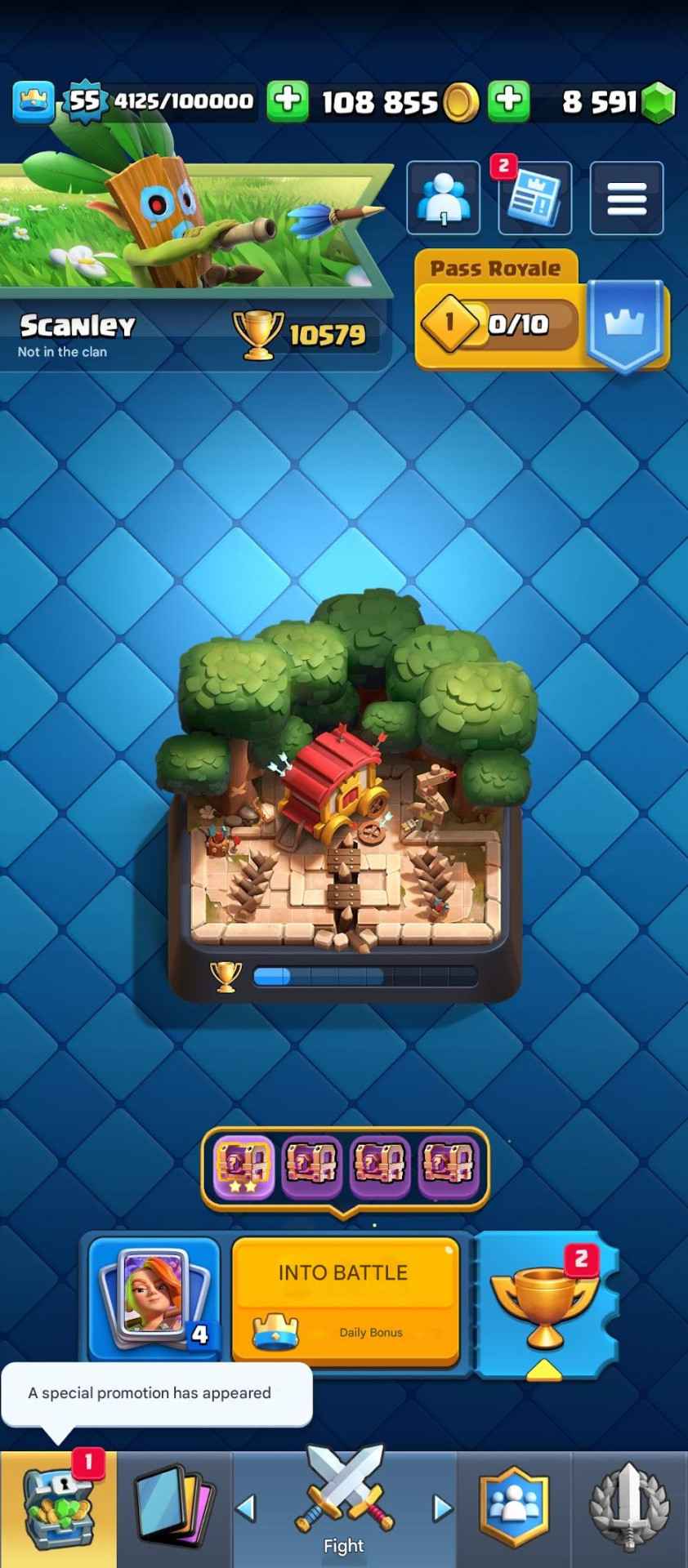Open the news feed icon
This screenshot has height=1568, width=688.
coord(534,198)
